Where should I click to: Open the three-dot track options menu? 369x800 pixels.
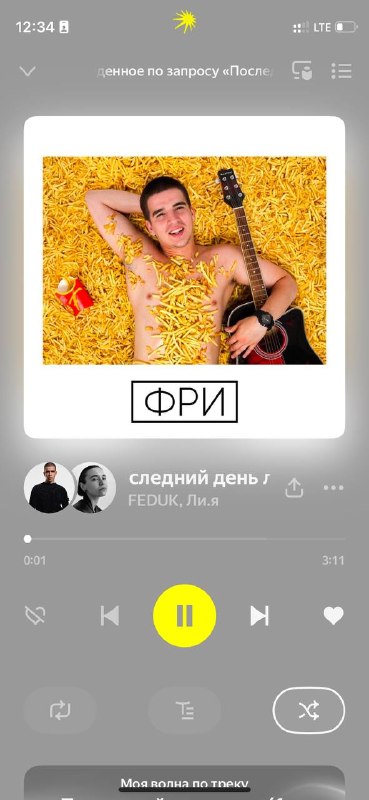[334, 488]
